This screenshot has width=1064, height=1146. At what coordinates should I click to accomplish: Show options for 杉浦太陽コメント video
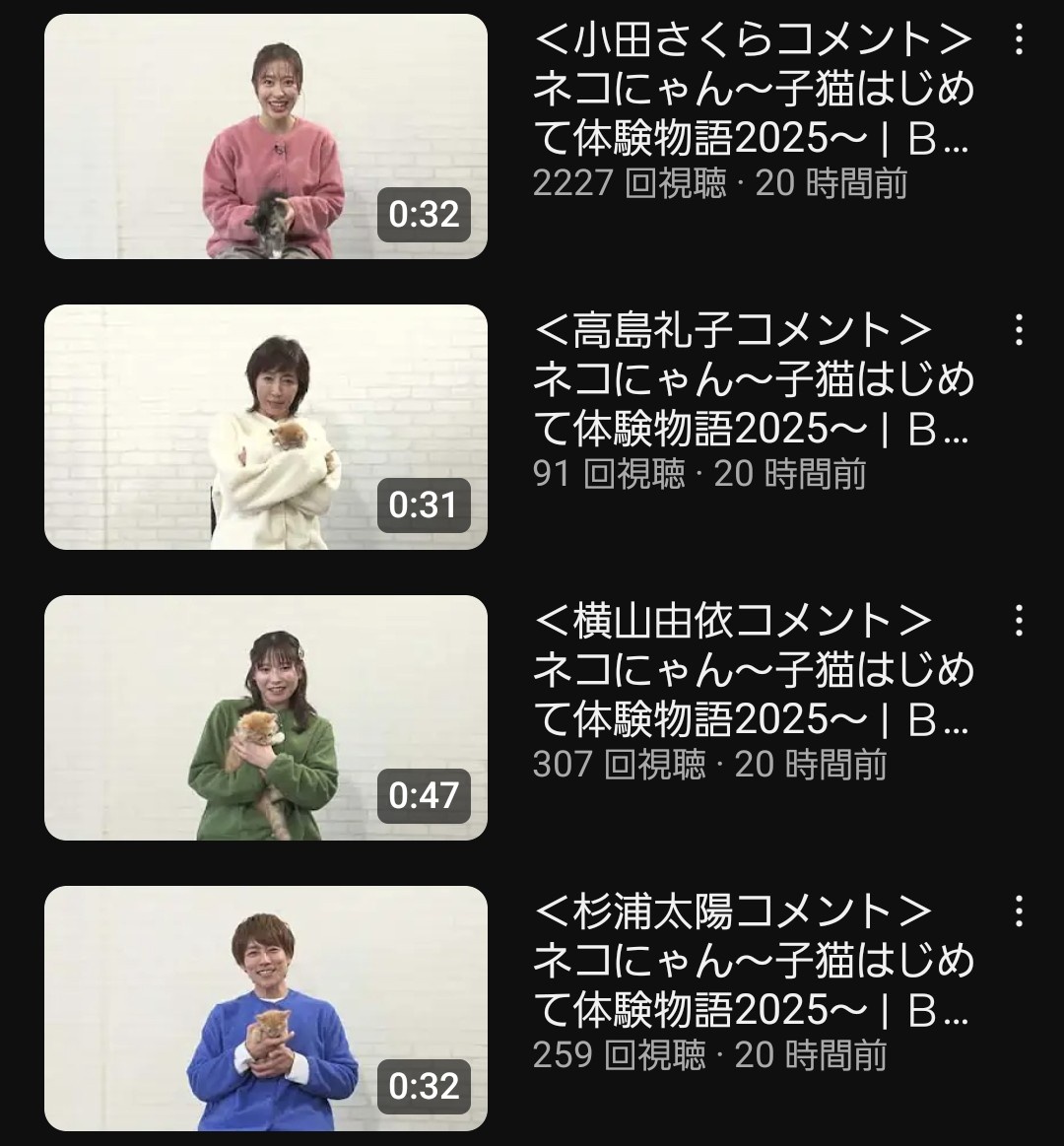(x=1019, y=911)
